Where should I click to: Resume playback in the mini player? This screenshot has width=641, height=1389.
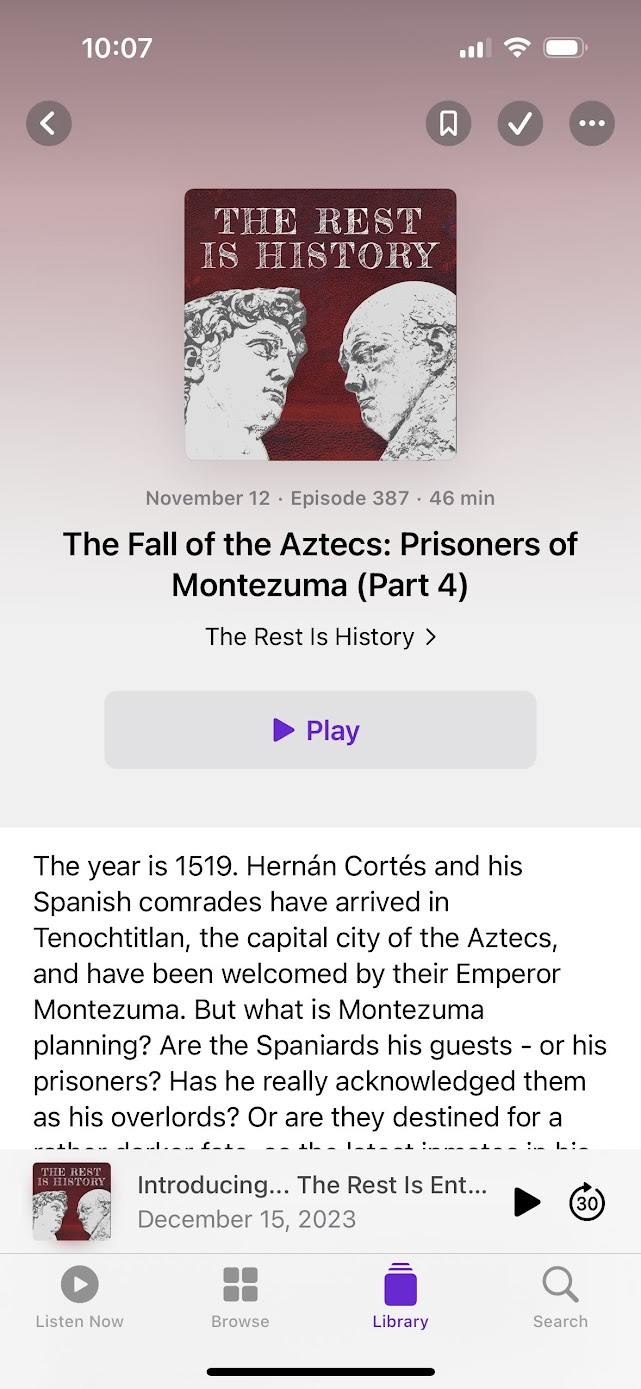526,1202
